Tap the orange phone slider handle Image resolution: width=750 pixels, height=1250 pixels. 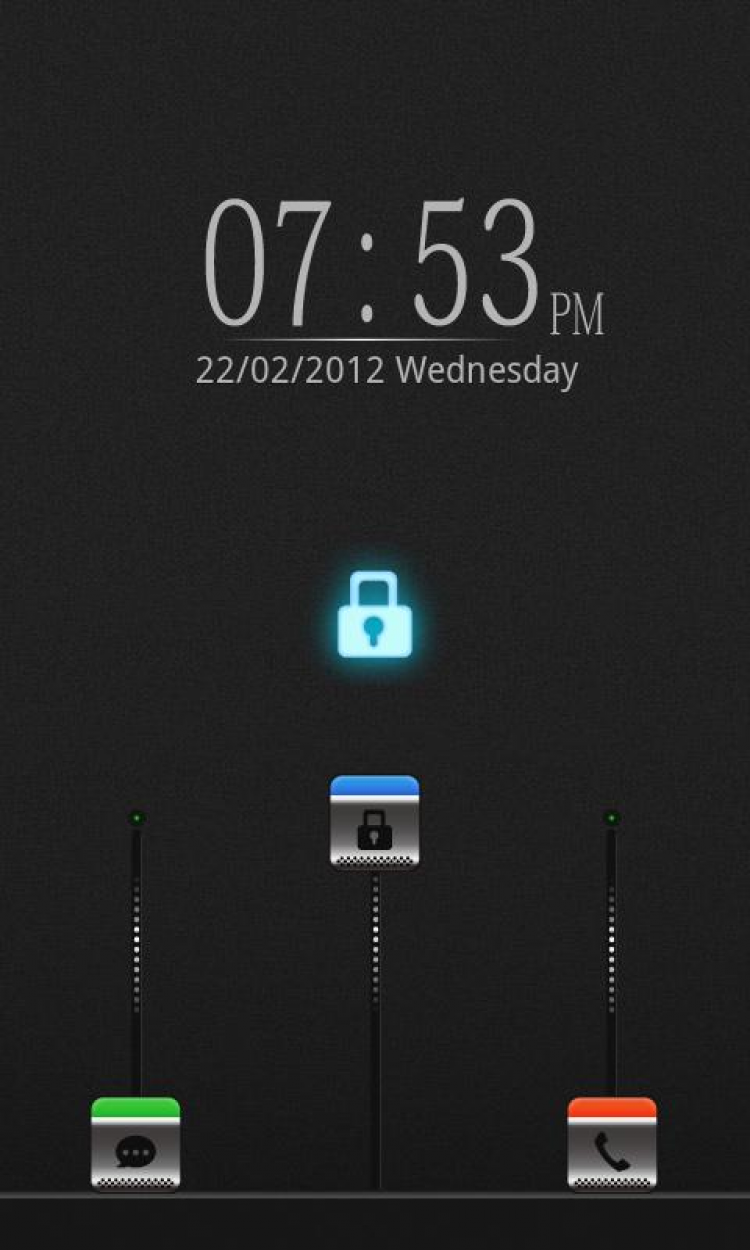point(612,1144)
